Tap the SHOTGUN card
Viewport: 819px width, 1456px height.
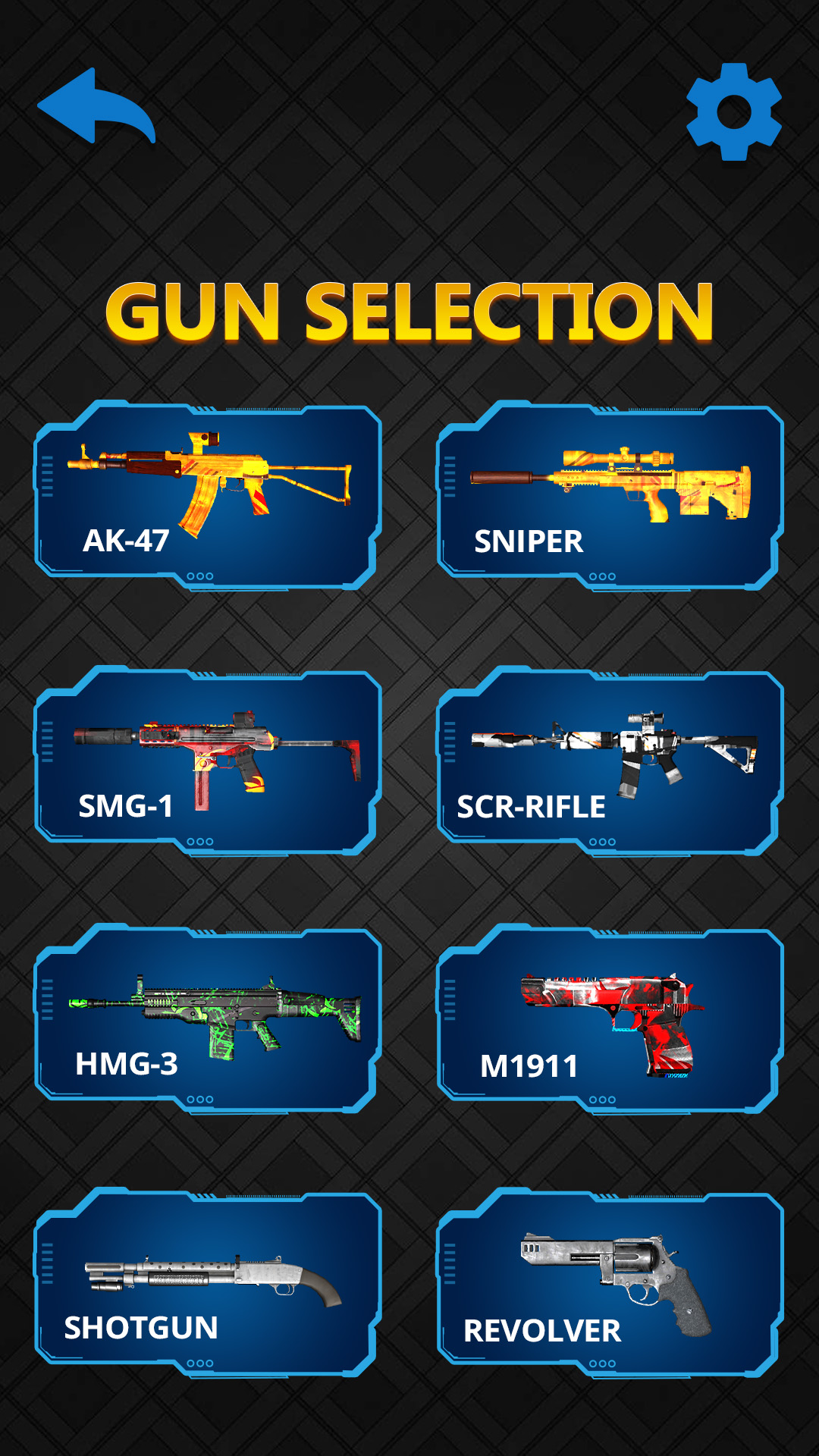[207, 1282]
